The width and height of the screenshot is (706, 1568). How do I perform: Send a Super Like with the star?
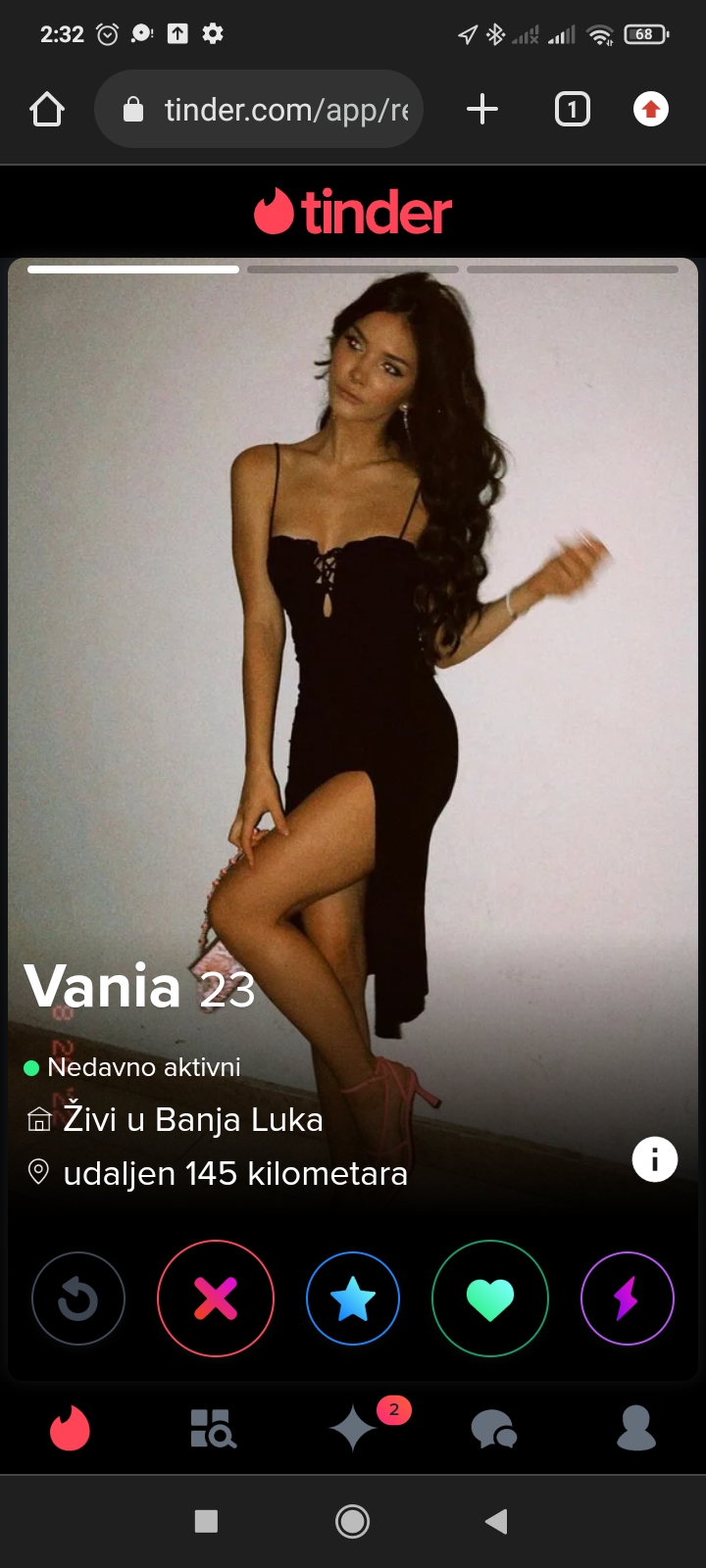[x=353, y=1299]
